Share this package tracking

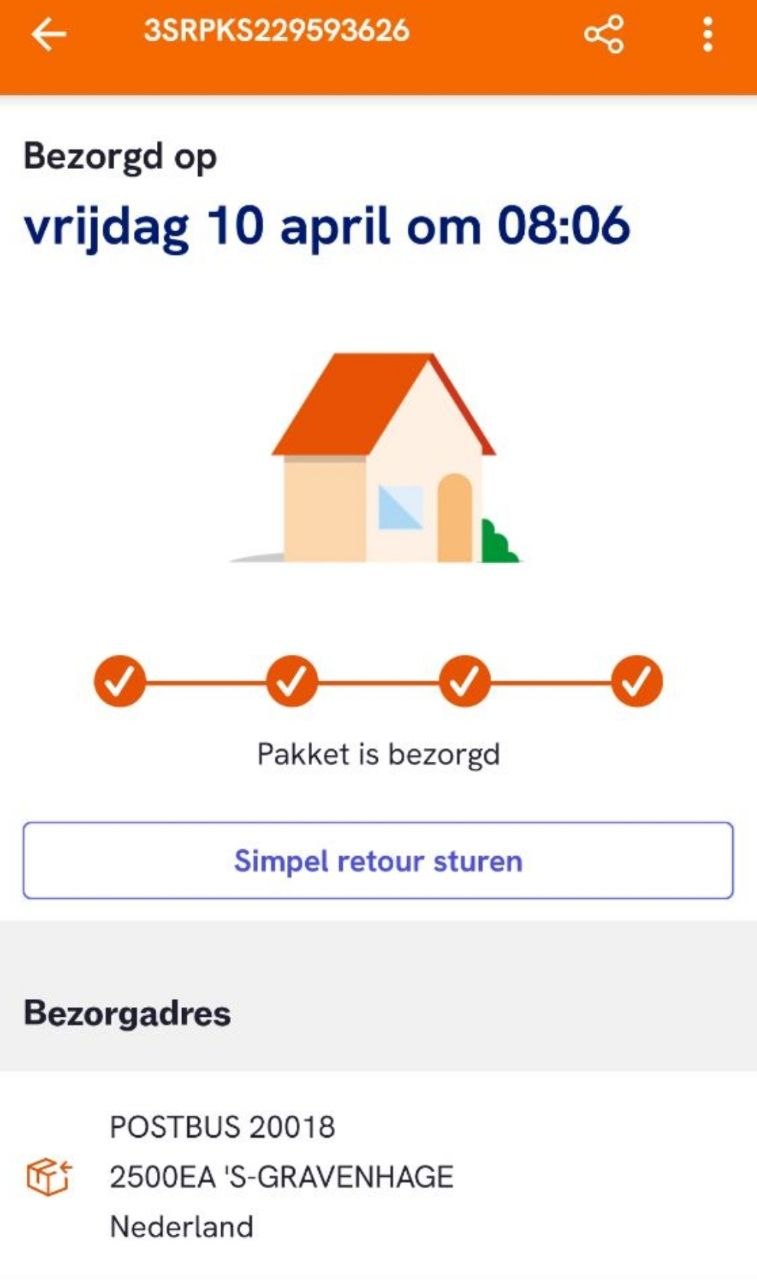pos(604,34)
